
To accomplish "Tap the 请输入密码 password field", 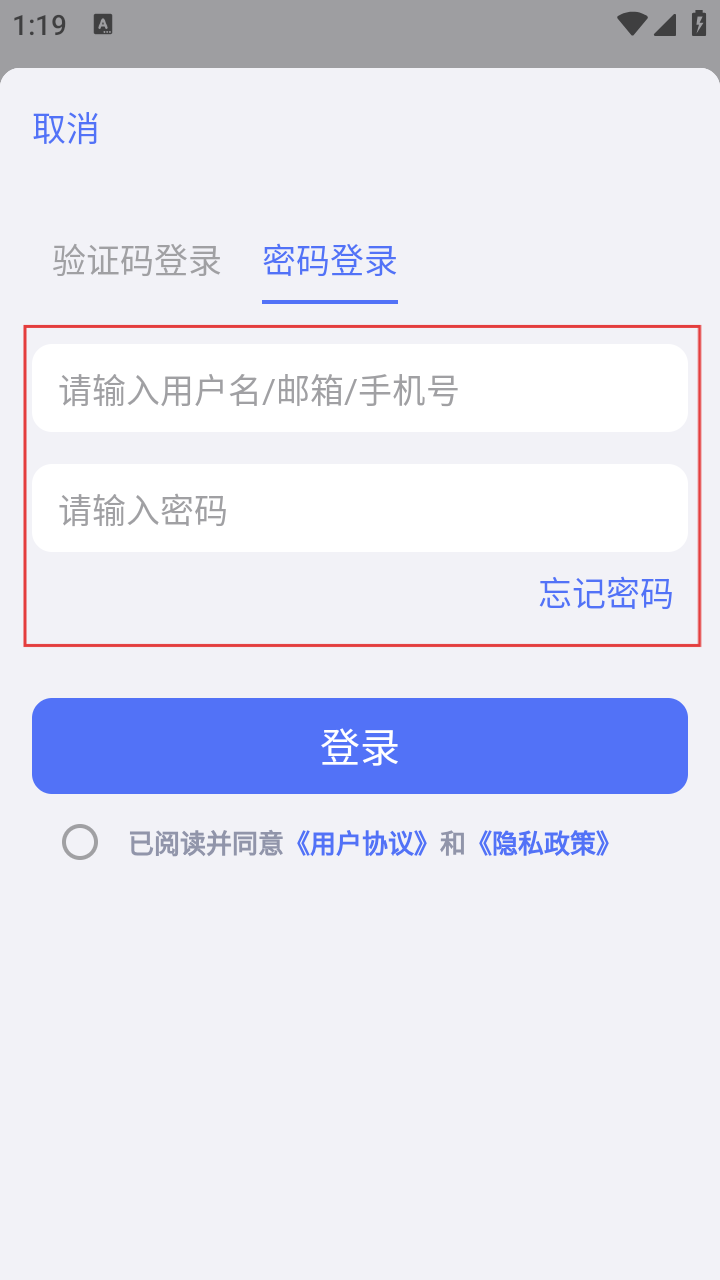I will click(360, 509).
